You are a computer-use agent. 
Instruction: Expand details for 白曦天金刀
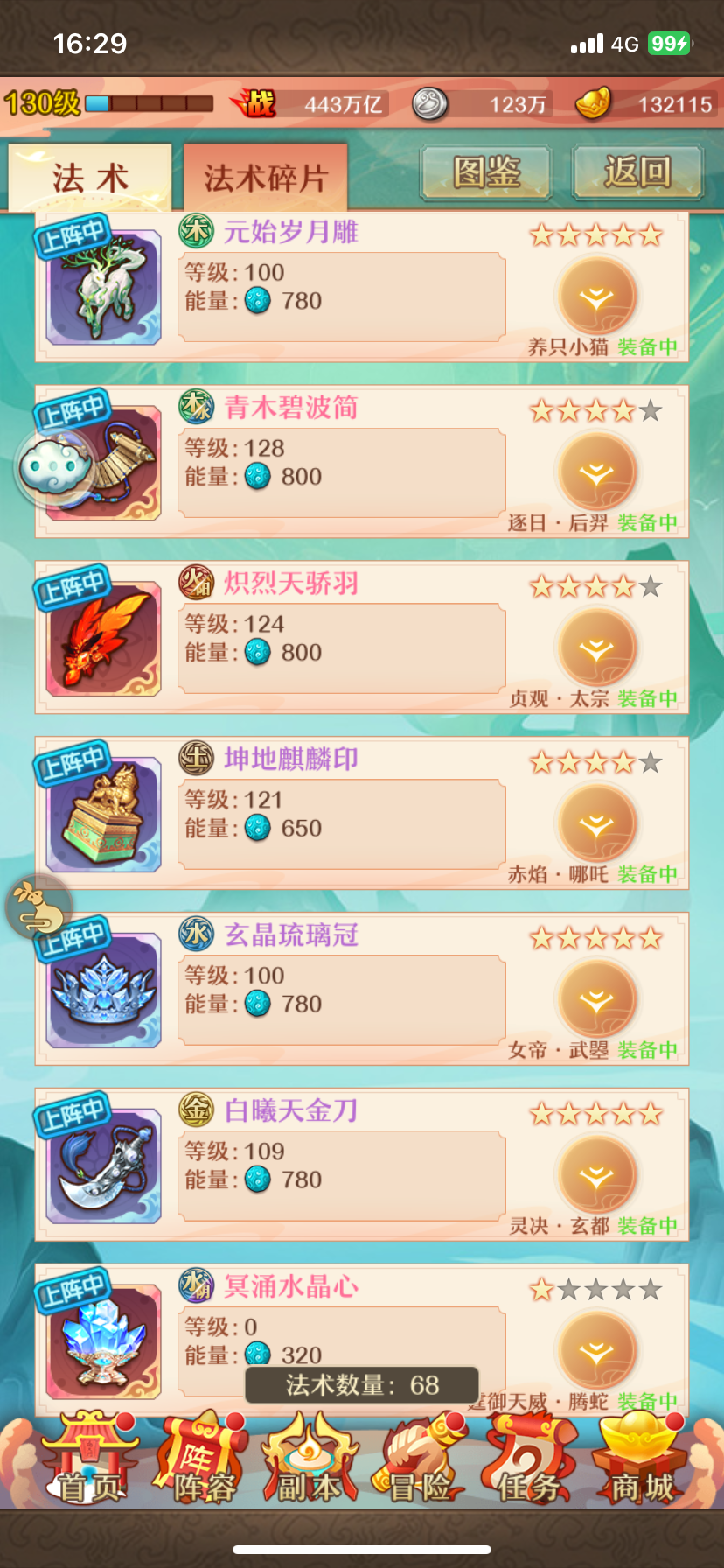[597, 1176]
